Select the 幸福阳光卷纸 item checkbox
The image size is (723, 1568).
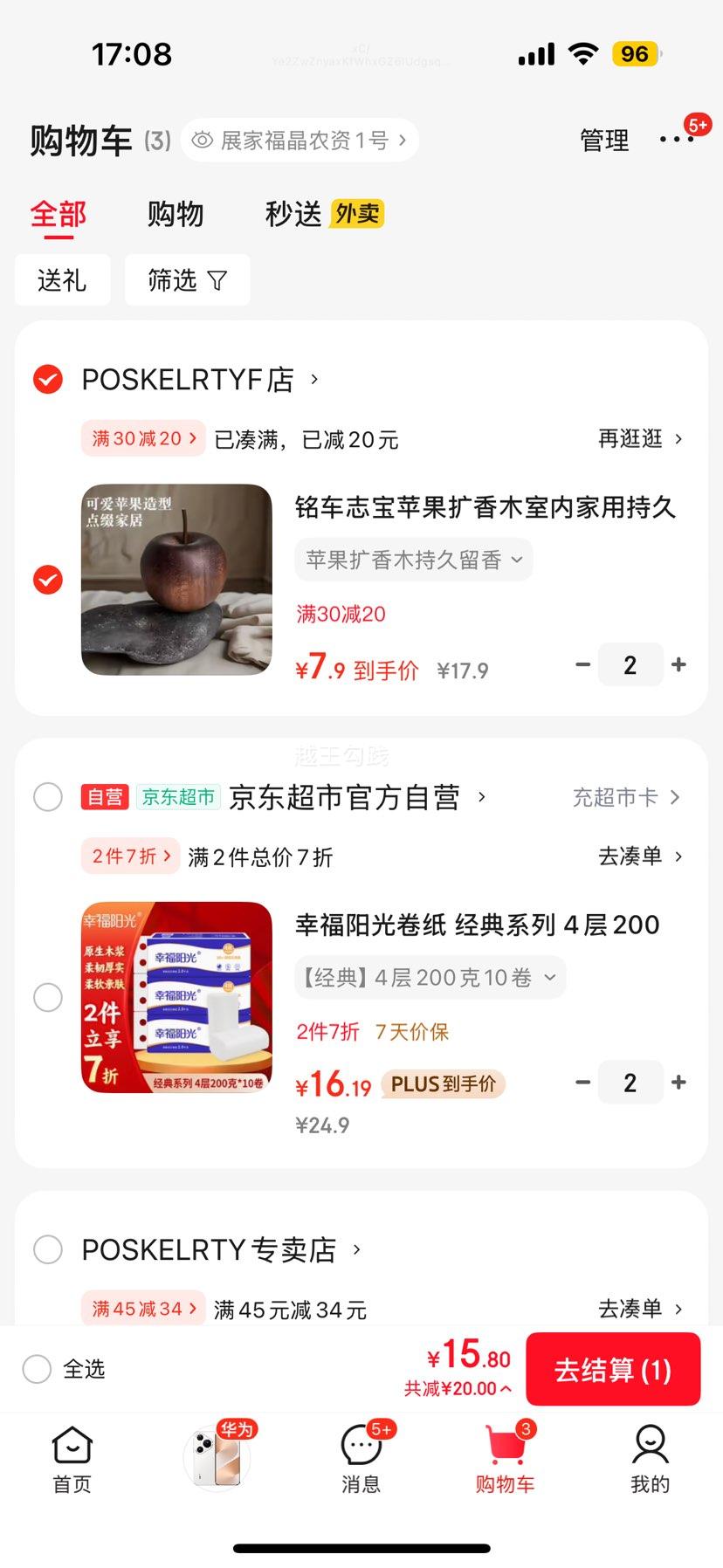point(48,997)
